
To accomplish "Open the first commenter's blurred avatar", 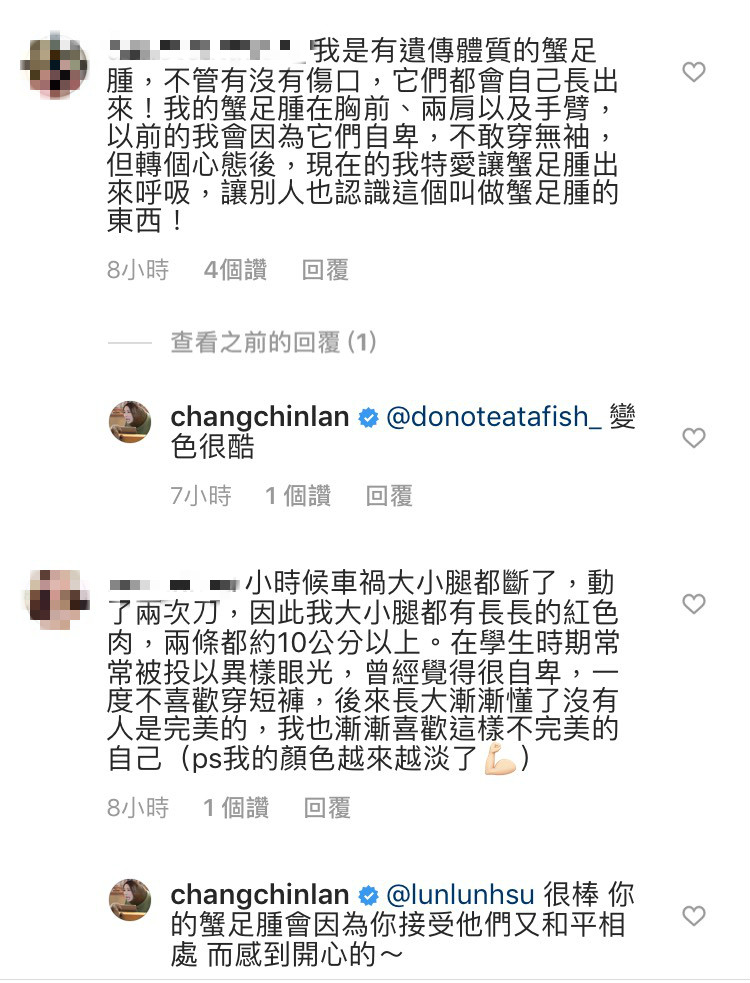I will pos(56,67).
